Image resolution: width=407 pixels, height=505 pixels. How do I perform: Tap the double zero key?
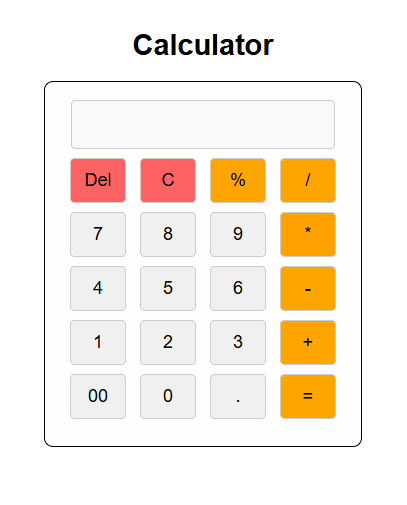point(98,396)
